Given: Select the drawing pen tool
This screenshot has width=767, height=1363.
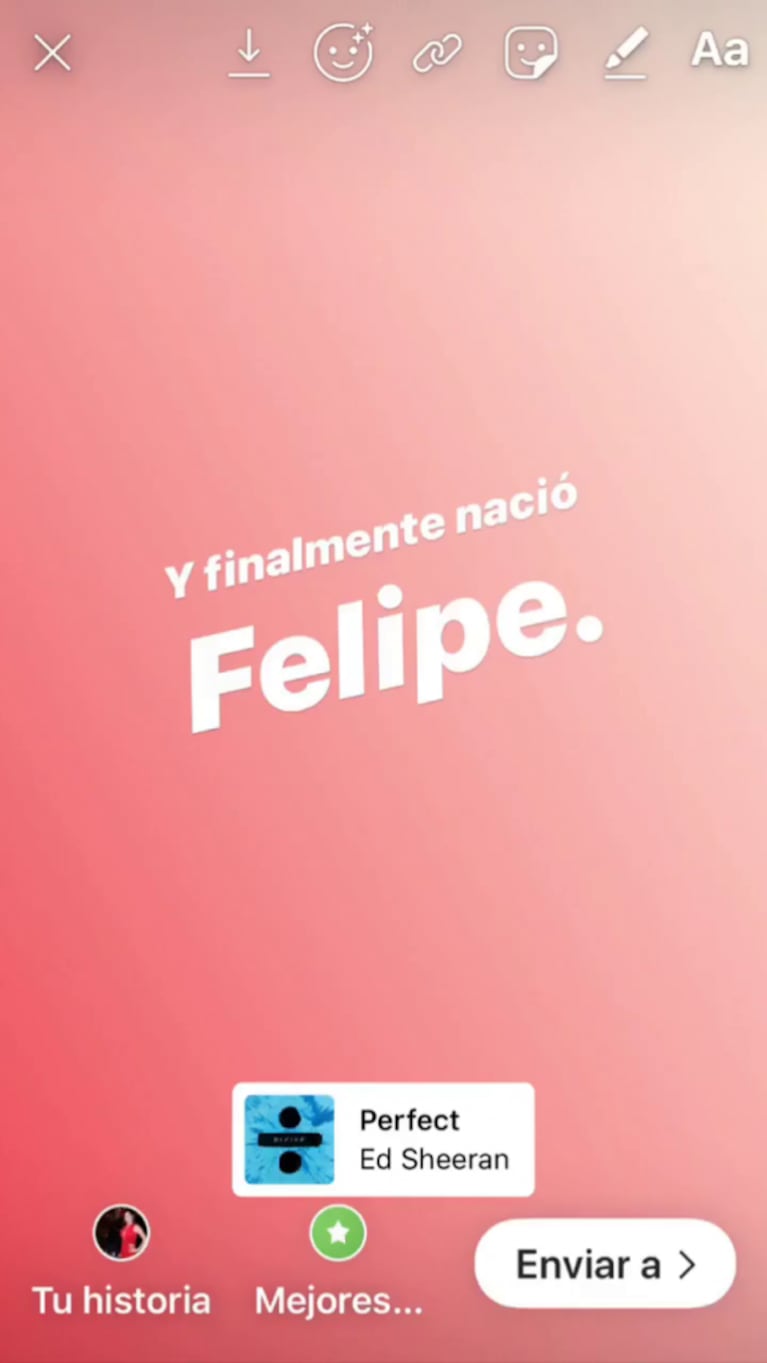Looking at the screenshot, I should coord(626,52).
